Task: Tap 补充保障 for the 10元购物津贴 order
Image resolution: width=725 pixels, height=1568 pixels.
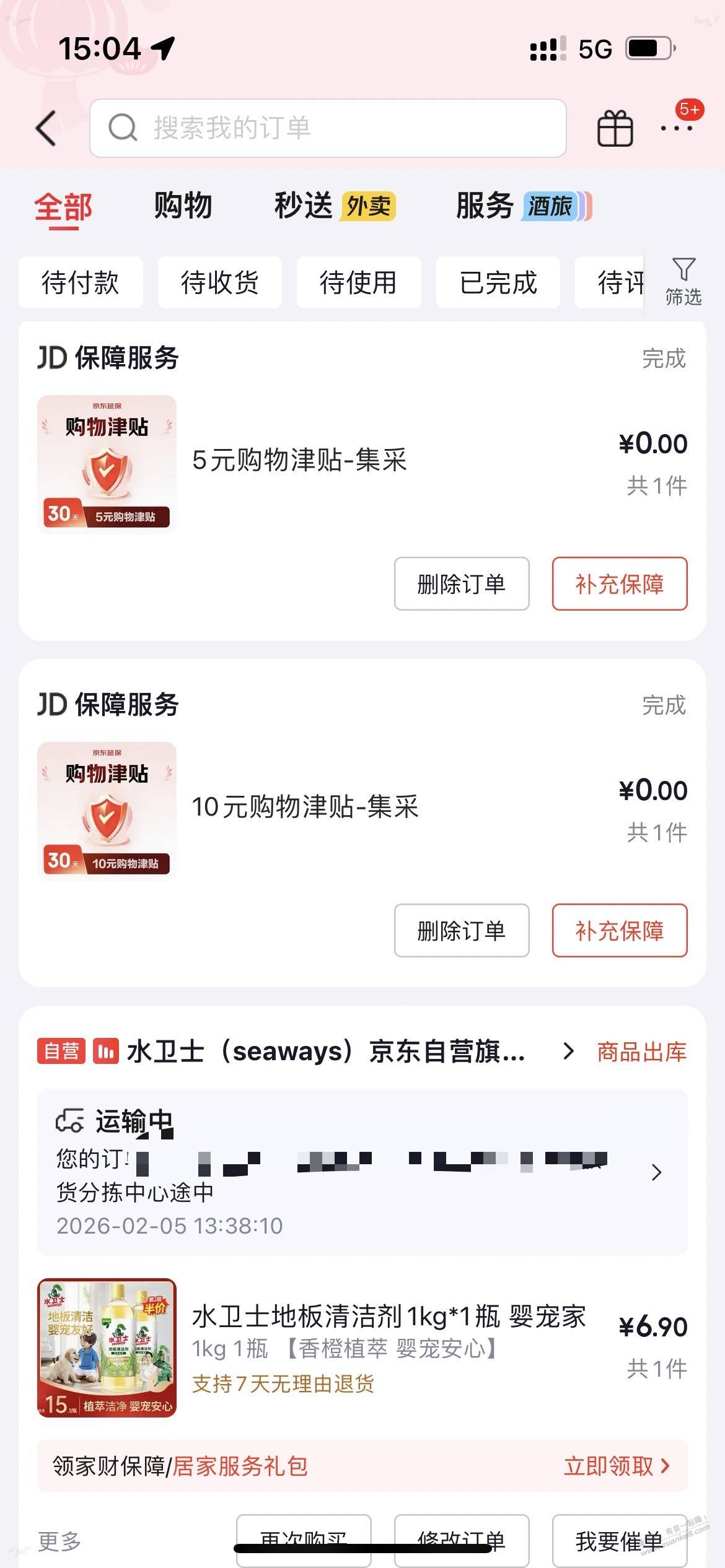Action: click(x=620, y=930)
